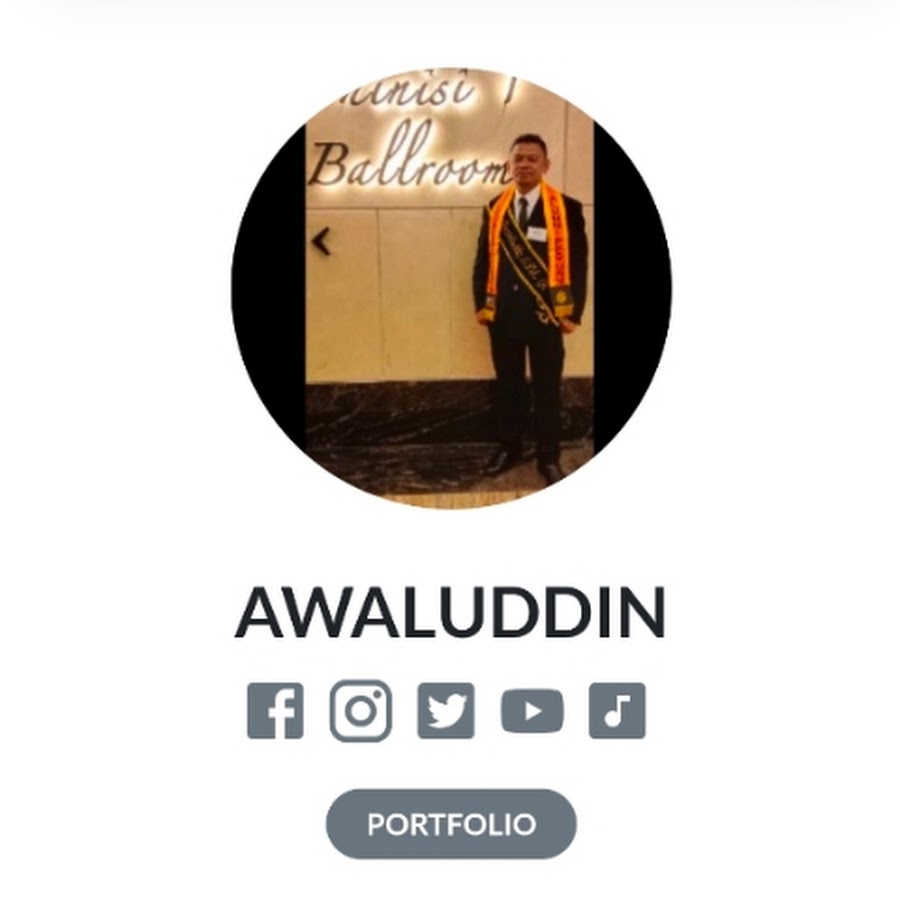Go to the YouTube channel
Image resolution: width=900 pixels, height=900 pixels.
pos(532,711)
